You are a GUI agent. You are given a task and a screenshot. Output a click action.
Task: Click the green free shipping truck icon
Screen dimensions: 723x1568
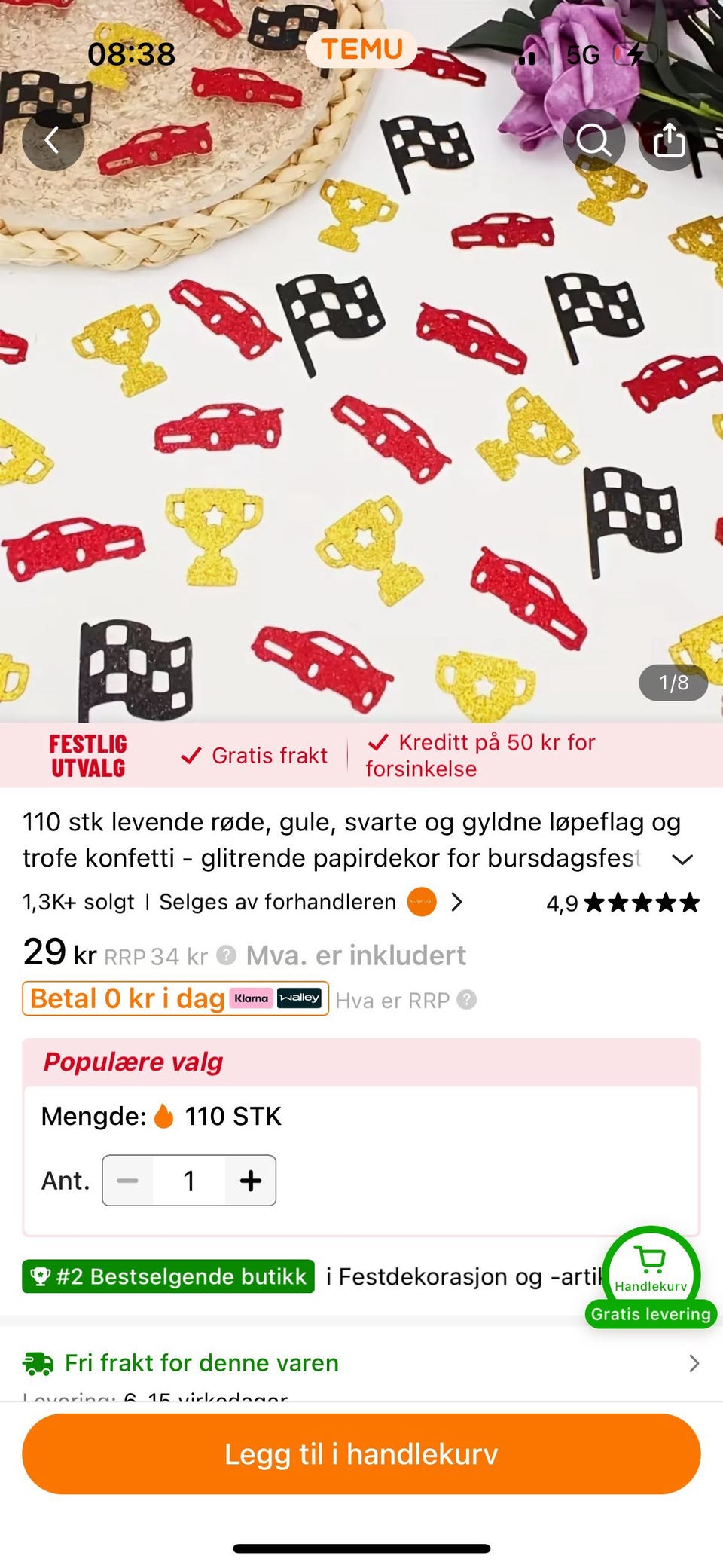coord(37,1362)
